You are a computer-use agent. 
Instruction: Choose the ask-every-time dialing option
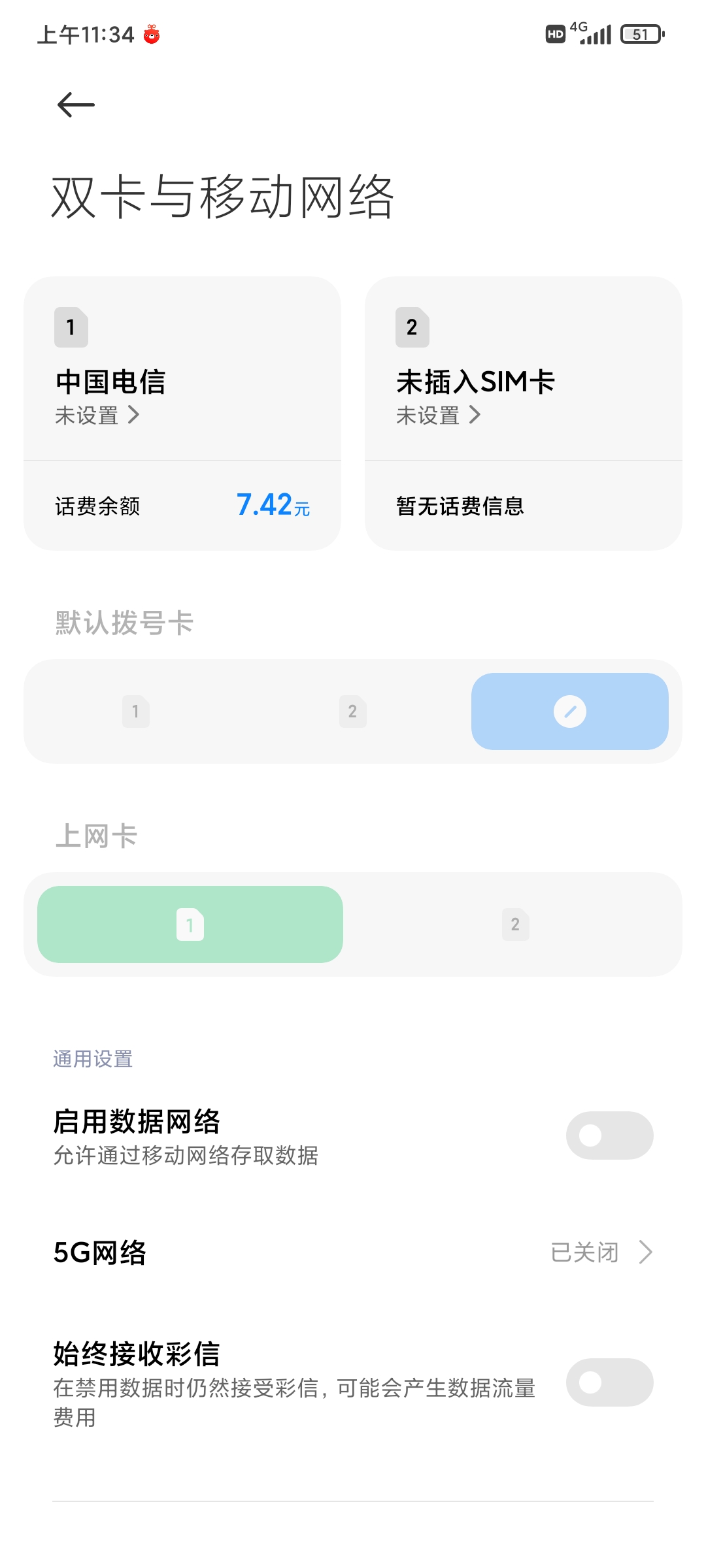(x=569, y=711)
